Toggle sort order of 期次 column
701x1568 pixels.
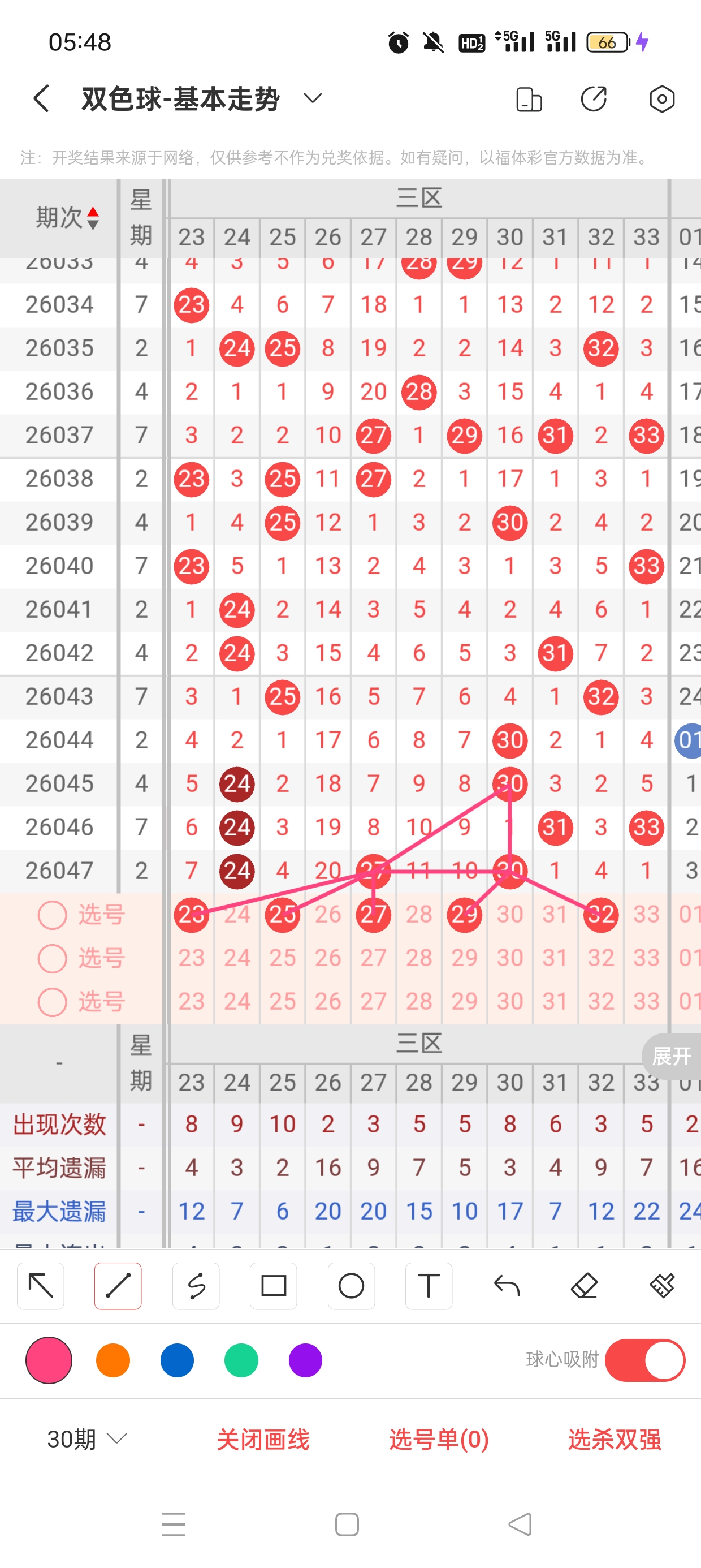(x=93, y=217)
